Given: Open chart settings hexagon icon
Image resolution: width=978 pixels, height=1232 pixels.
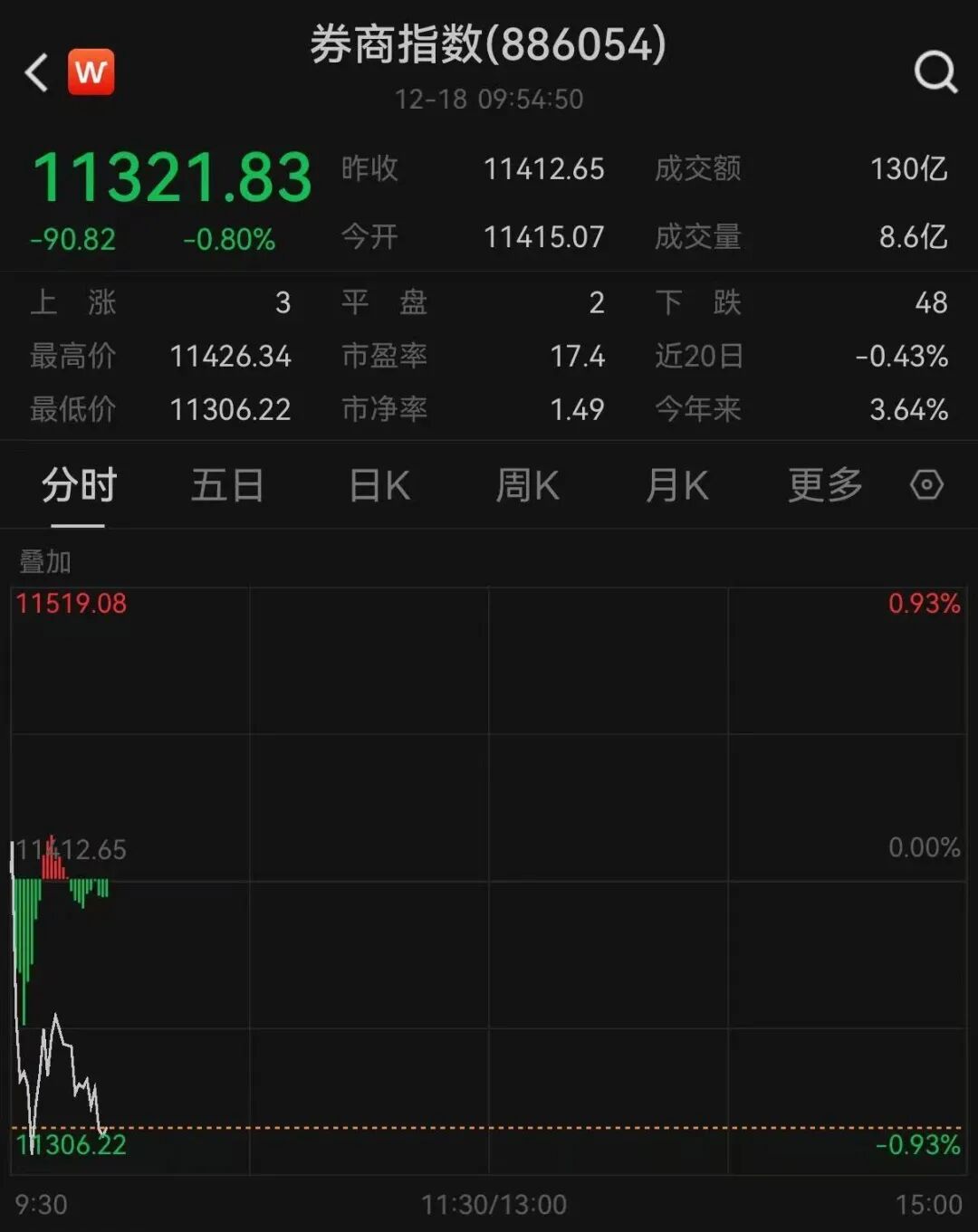Looking at the screenshot, I should click(x=926, y=485).
